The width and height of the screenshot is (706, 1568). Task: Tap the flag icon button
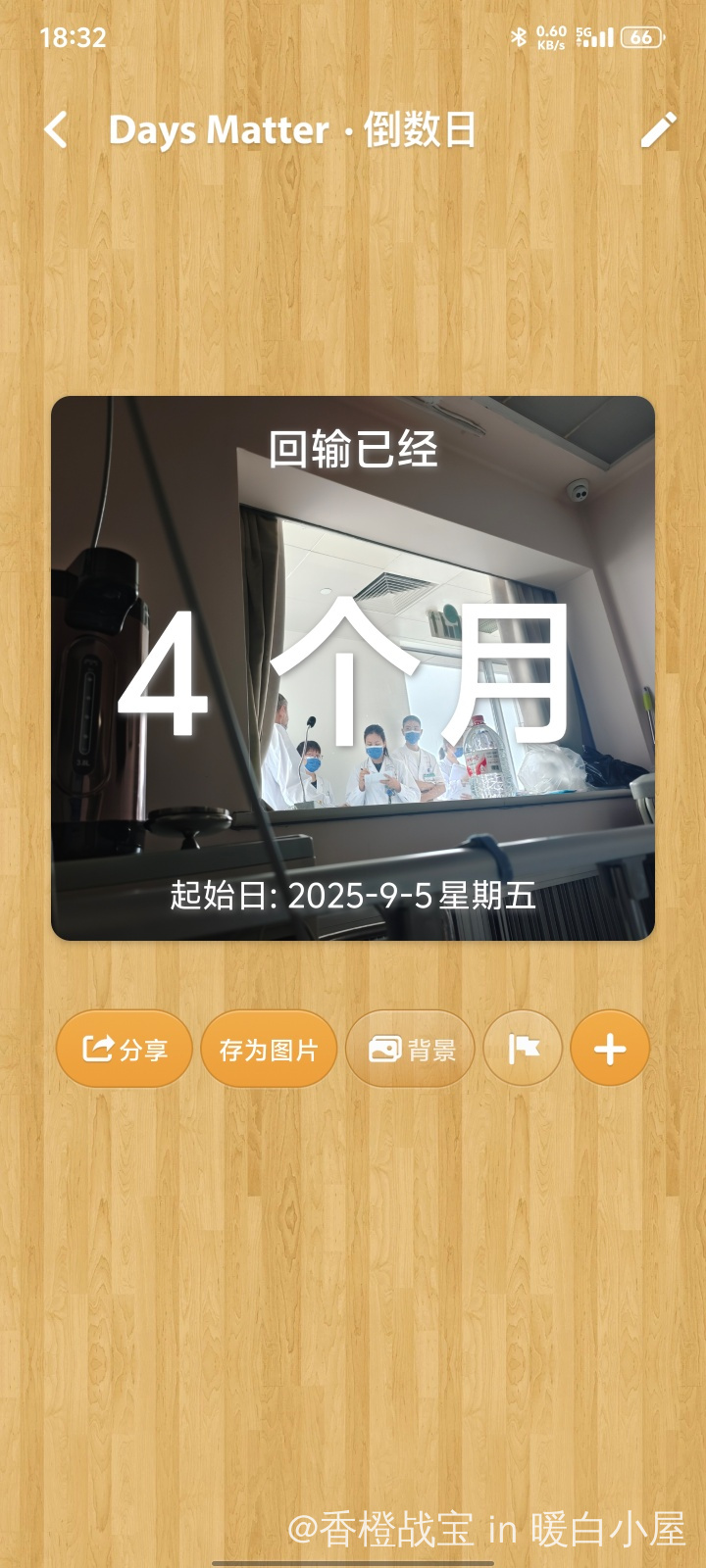pyautogui.click(x=523, y=1050)
